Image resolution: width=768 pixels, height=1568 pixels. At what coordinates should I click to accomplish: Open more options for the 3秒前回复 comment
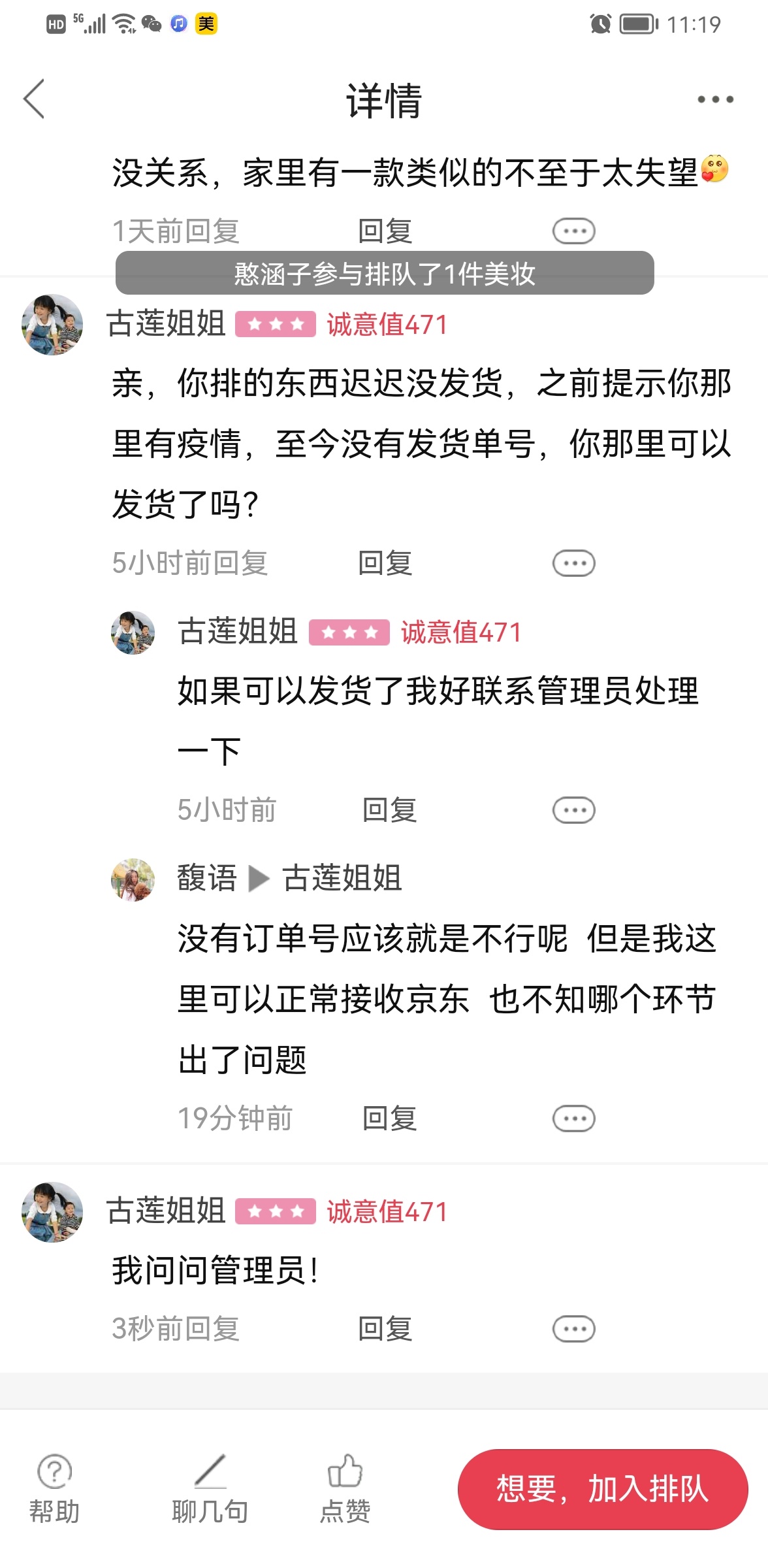click(573, 1328)
